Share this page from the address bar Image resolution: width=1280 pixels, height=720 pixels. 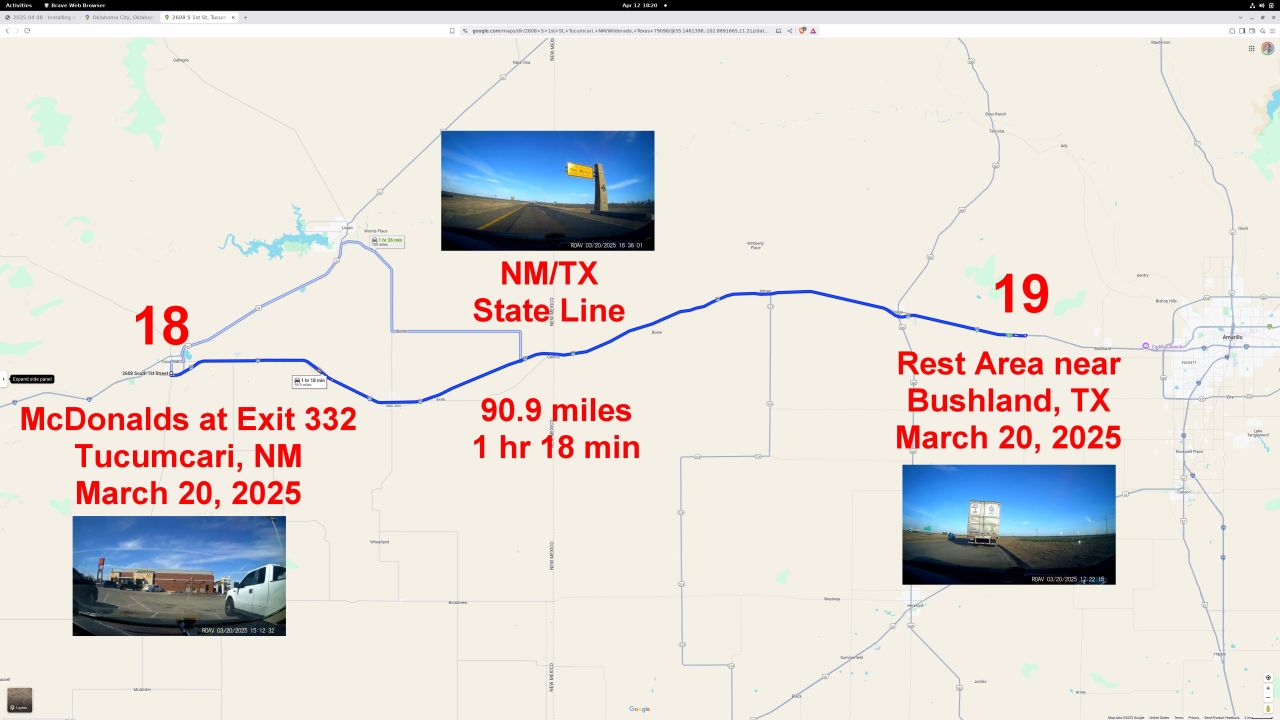[x=790, y=31]
